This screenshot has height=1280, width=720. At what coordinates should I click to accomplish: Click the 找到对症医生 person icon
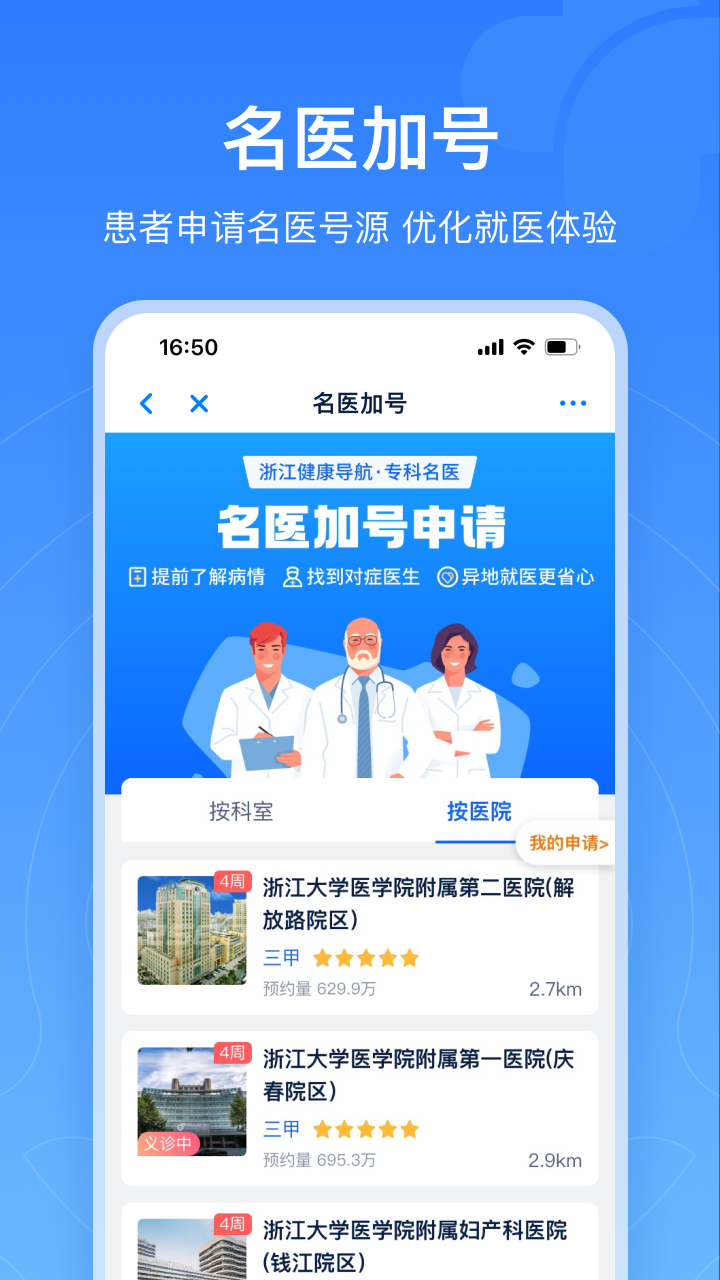point(293,577)
